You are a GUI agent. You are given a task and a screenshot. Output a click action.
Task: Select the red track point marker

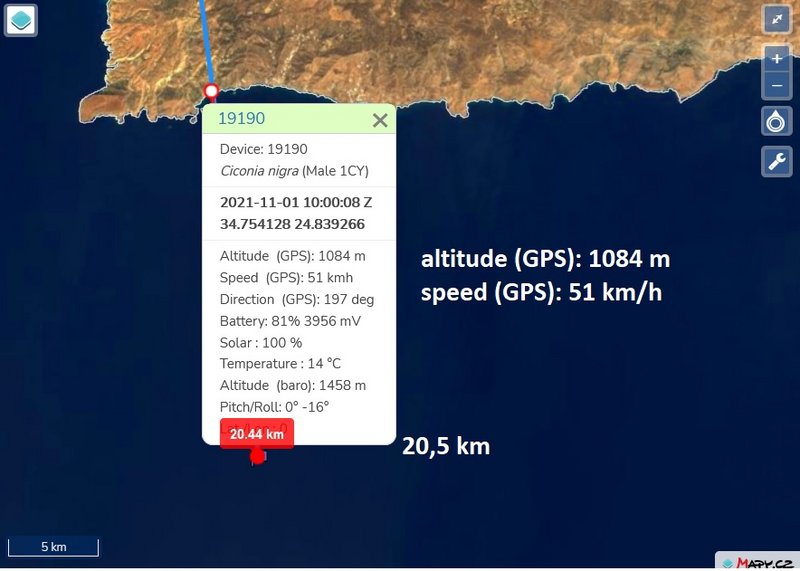pyautogui.click(x=211, y=91)
